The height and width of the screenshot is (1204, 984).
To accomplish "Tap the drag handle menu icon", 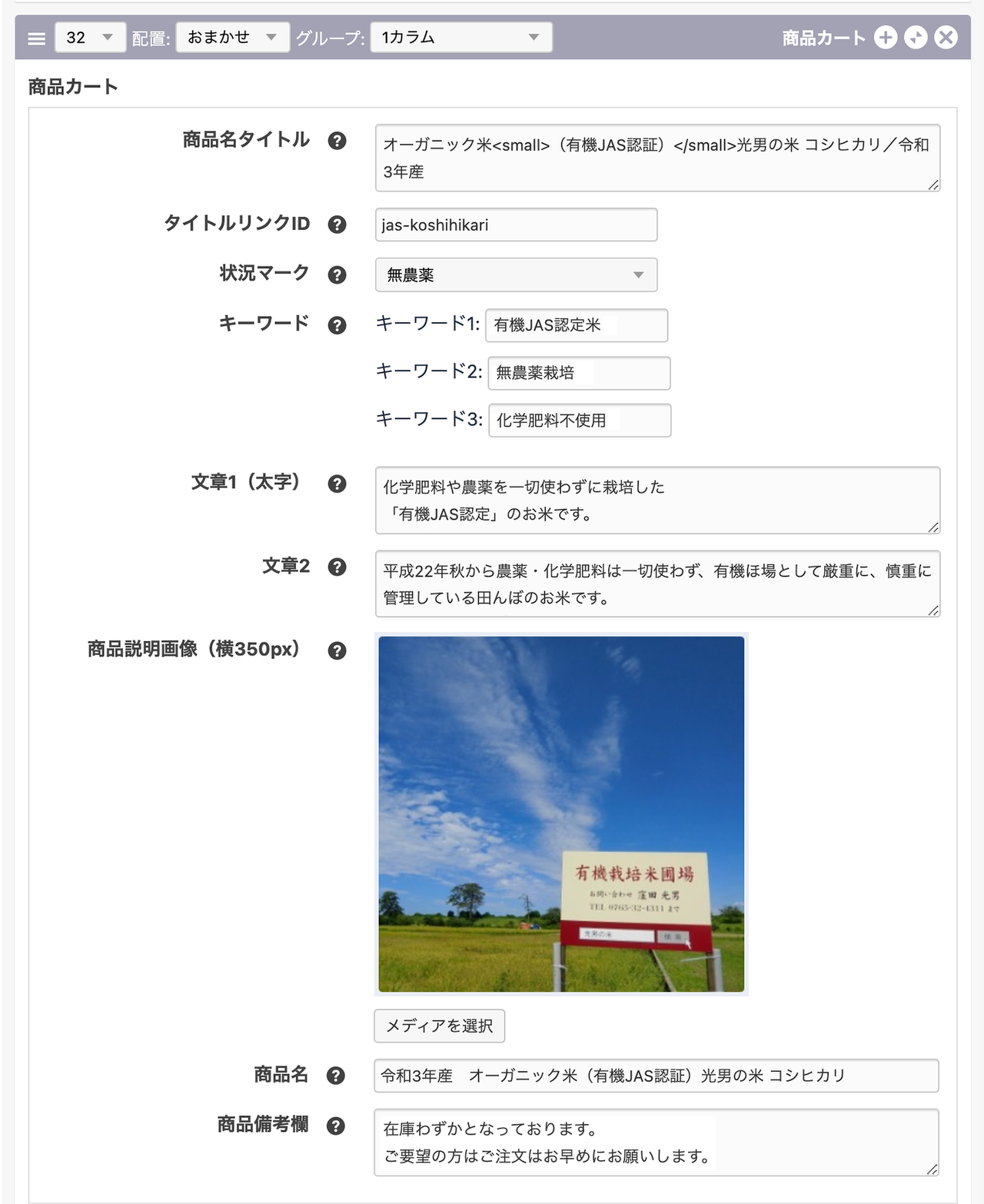I will click(36, 38).
